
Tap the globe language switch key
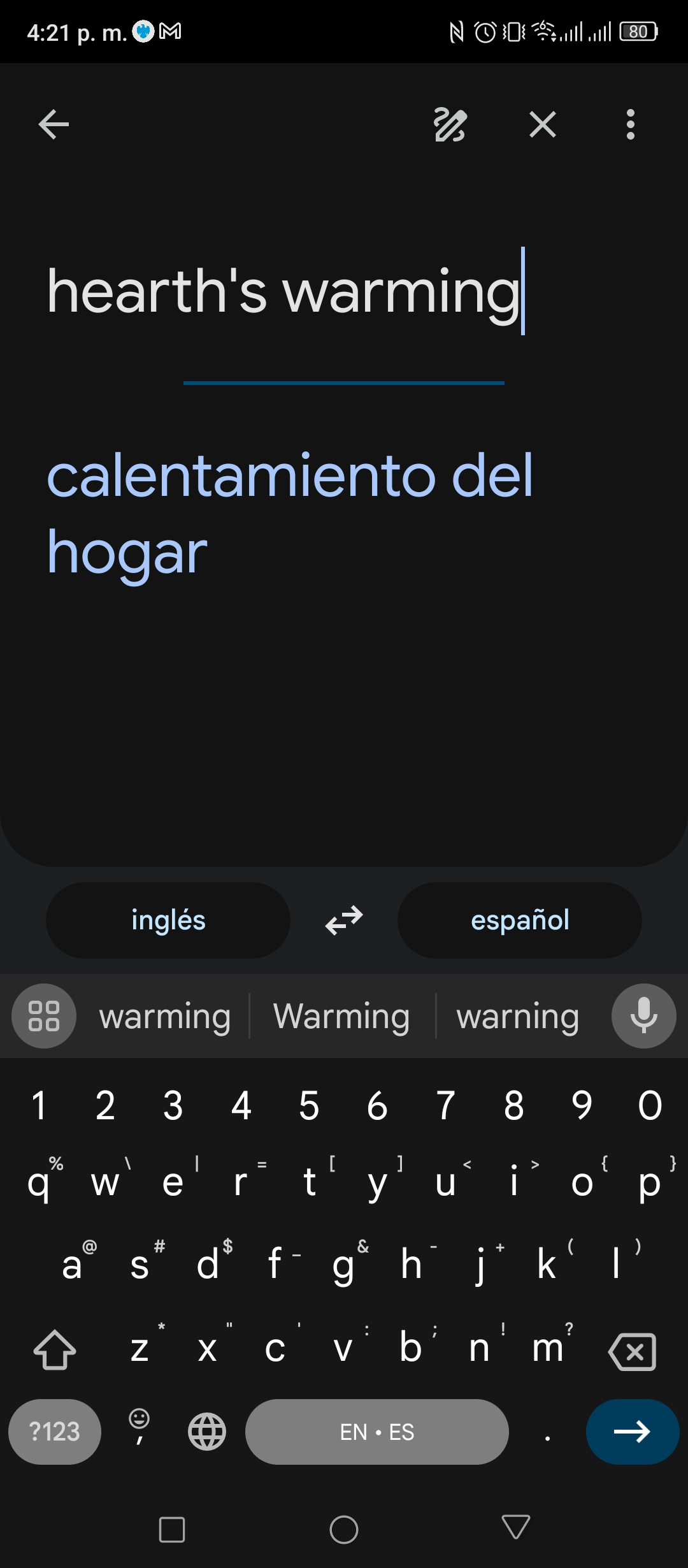click(x=207, y=1432)
